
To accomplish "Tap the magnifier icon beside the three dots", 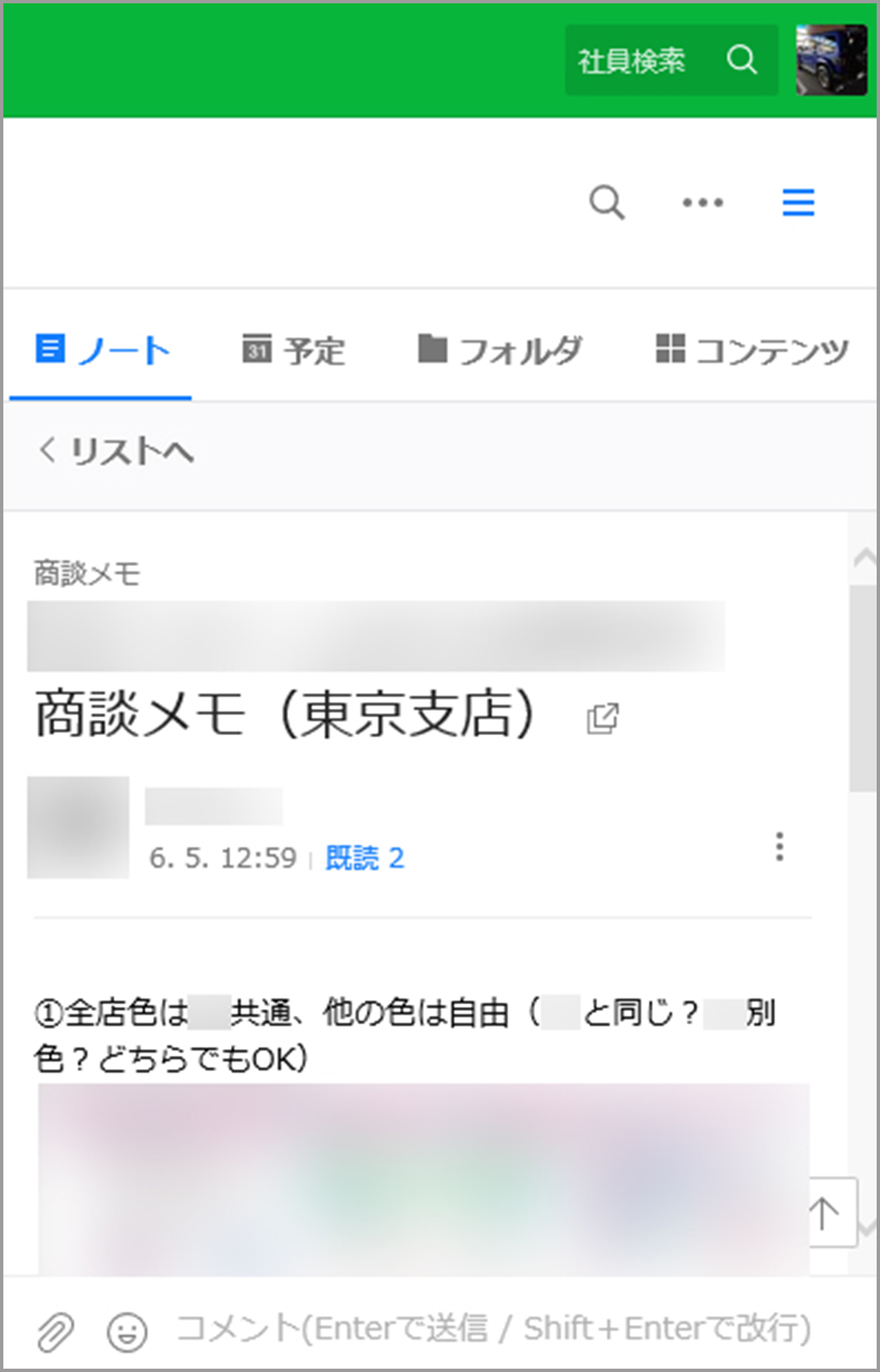I will pos(607,202).
